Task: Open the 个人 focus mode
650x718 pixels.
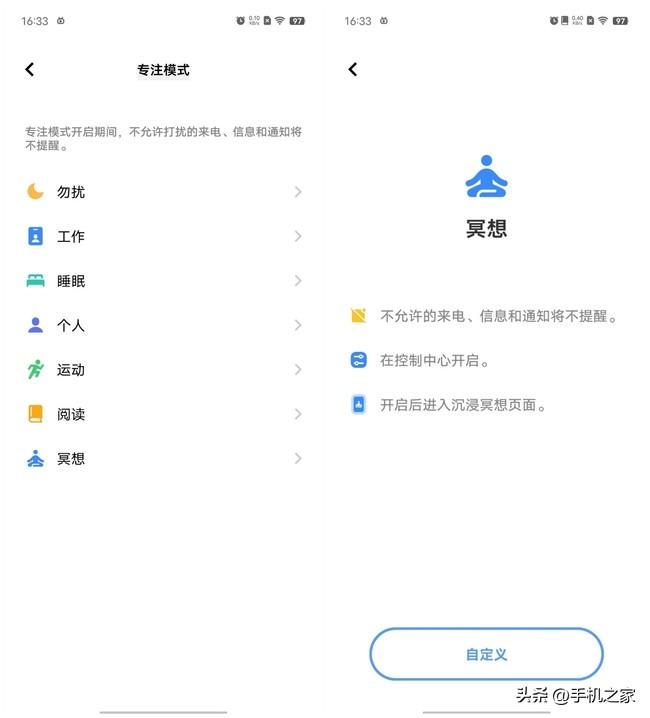Action: click(163, 326)
